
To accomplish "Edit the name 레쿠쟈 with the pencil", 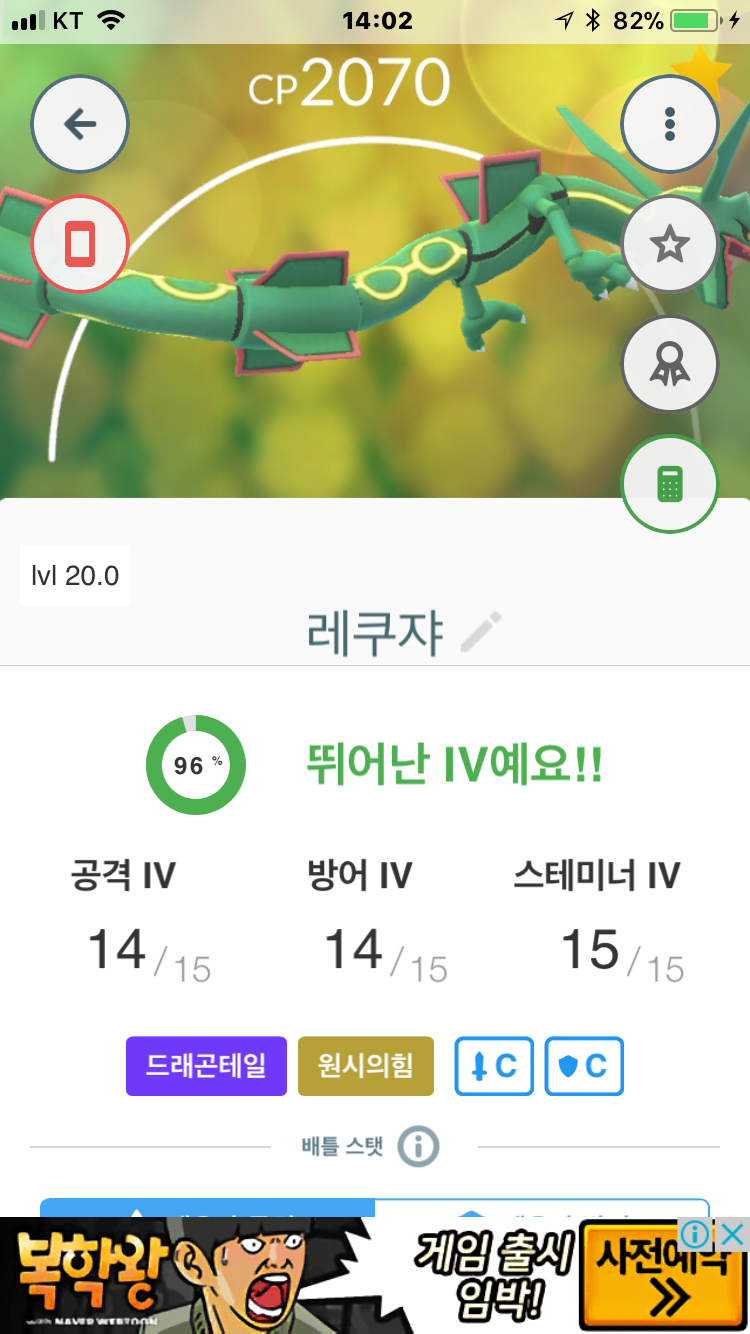I will [x=481, y=634].
